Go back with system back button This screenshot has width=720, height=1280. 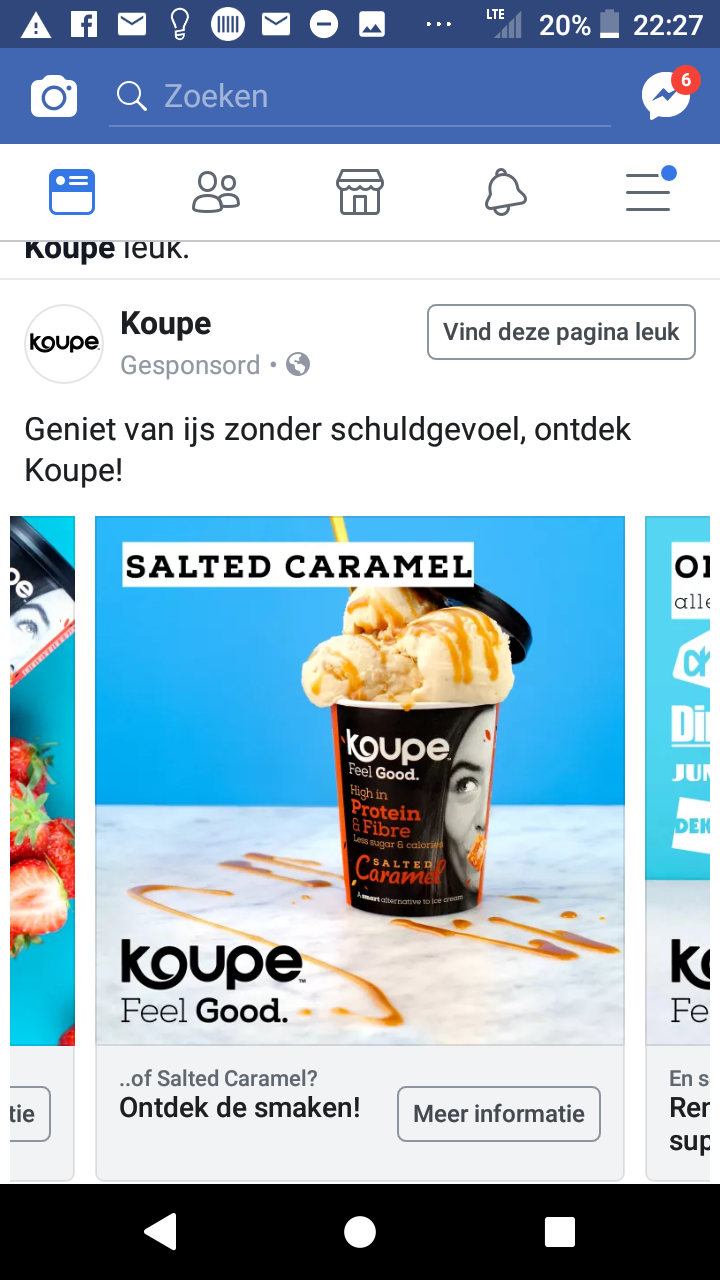click(160, 1232)
